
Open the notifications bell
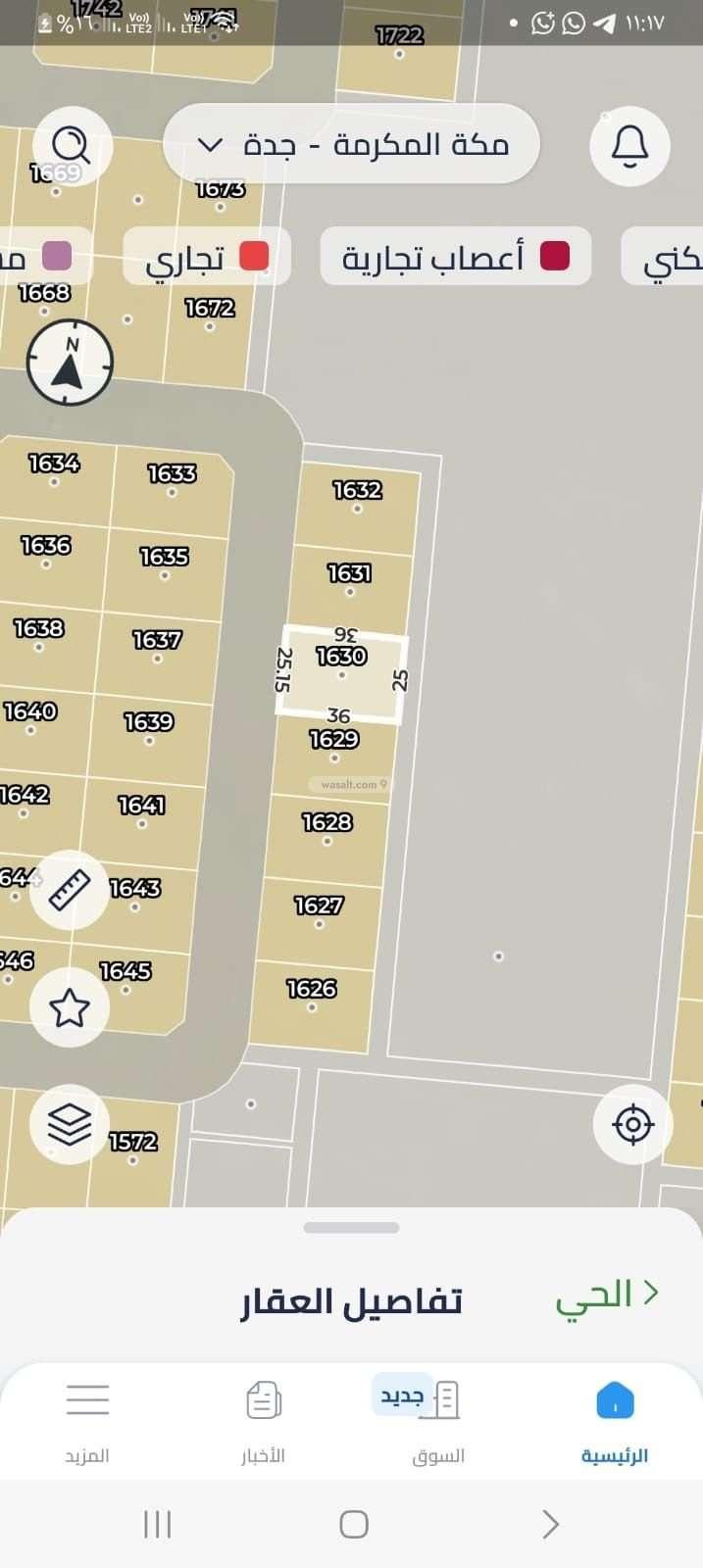tap(629, 145)
